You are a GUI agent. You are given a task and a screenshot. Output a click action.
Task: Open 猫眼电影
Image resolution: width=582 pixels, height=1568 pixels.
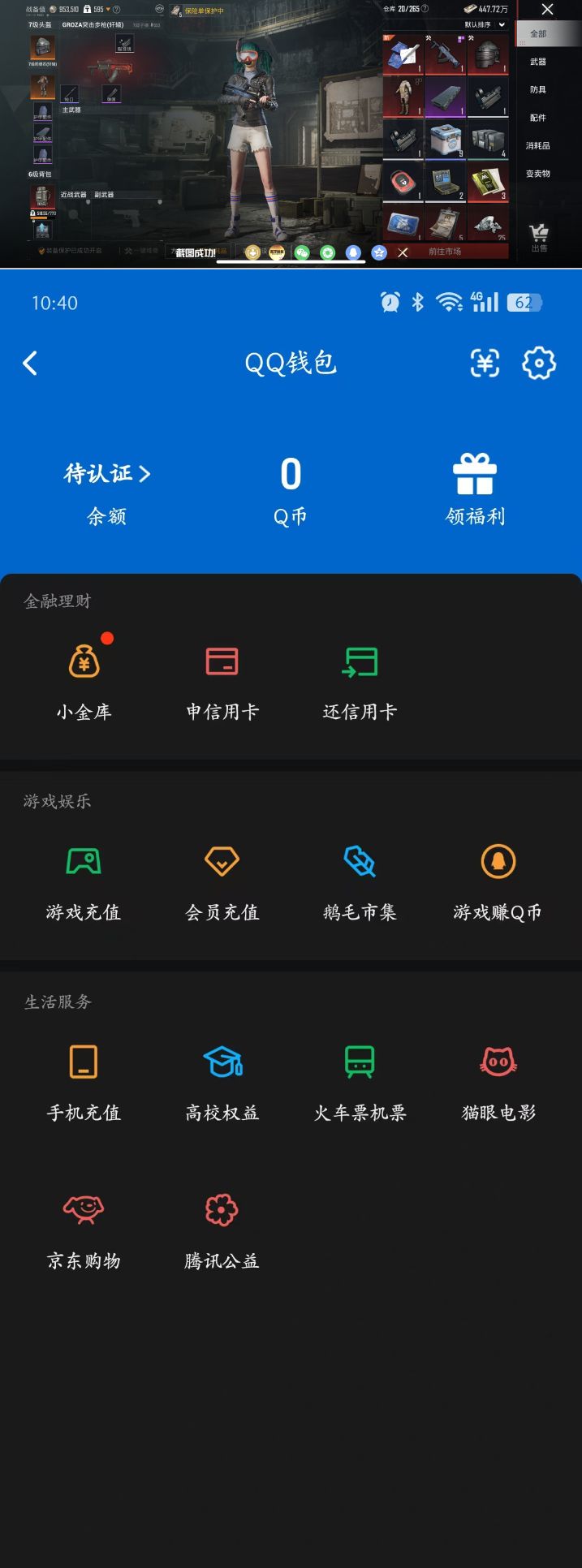tap(498, 1081)
